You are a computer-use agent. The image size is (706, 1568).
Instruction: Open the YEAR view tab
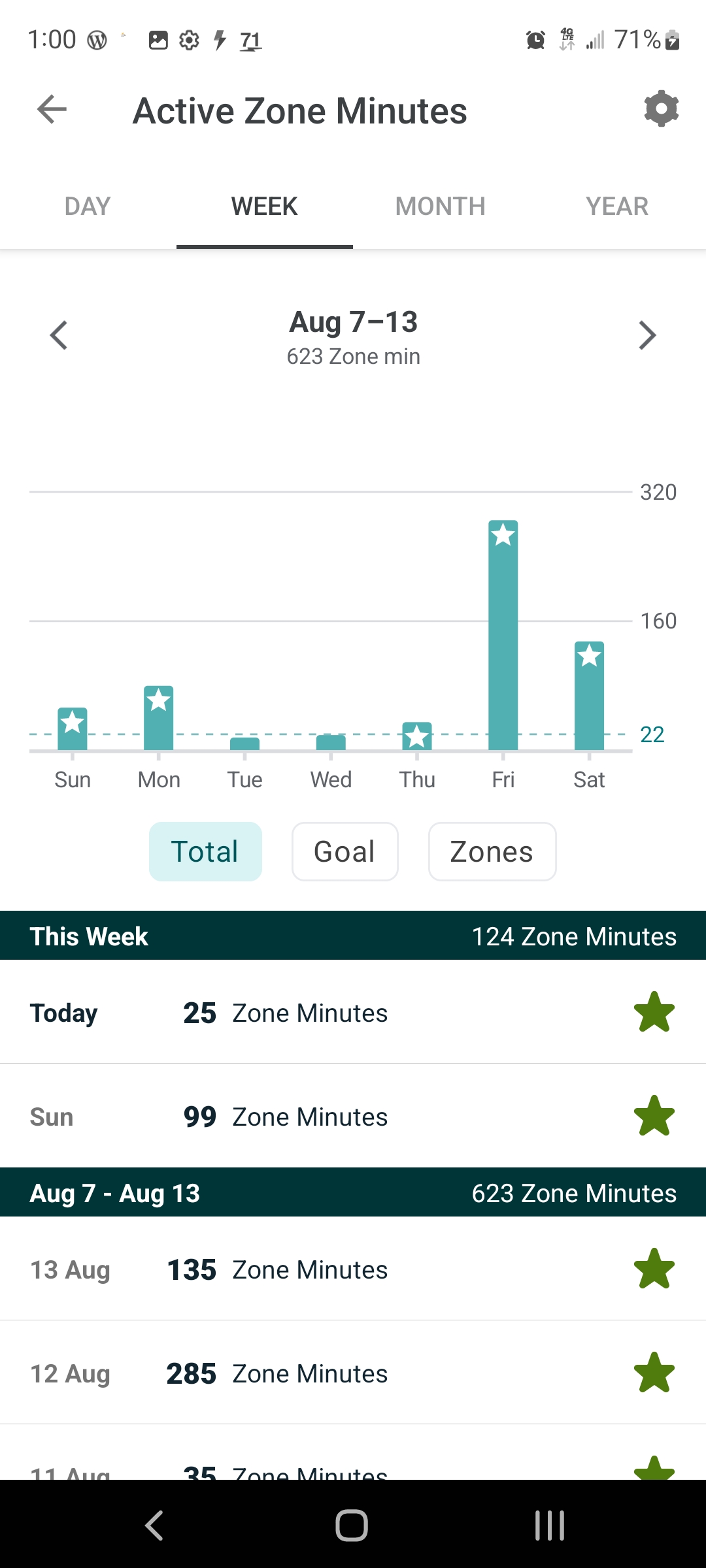(617, 206)
